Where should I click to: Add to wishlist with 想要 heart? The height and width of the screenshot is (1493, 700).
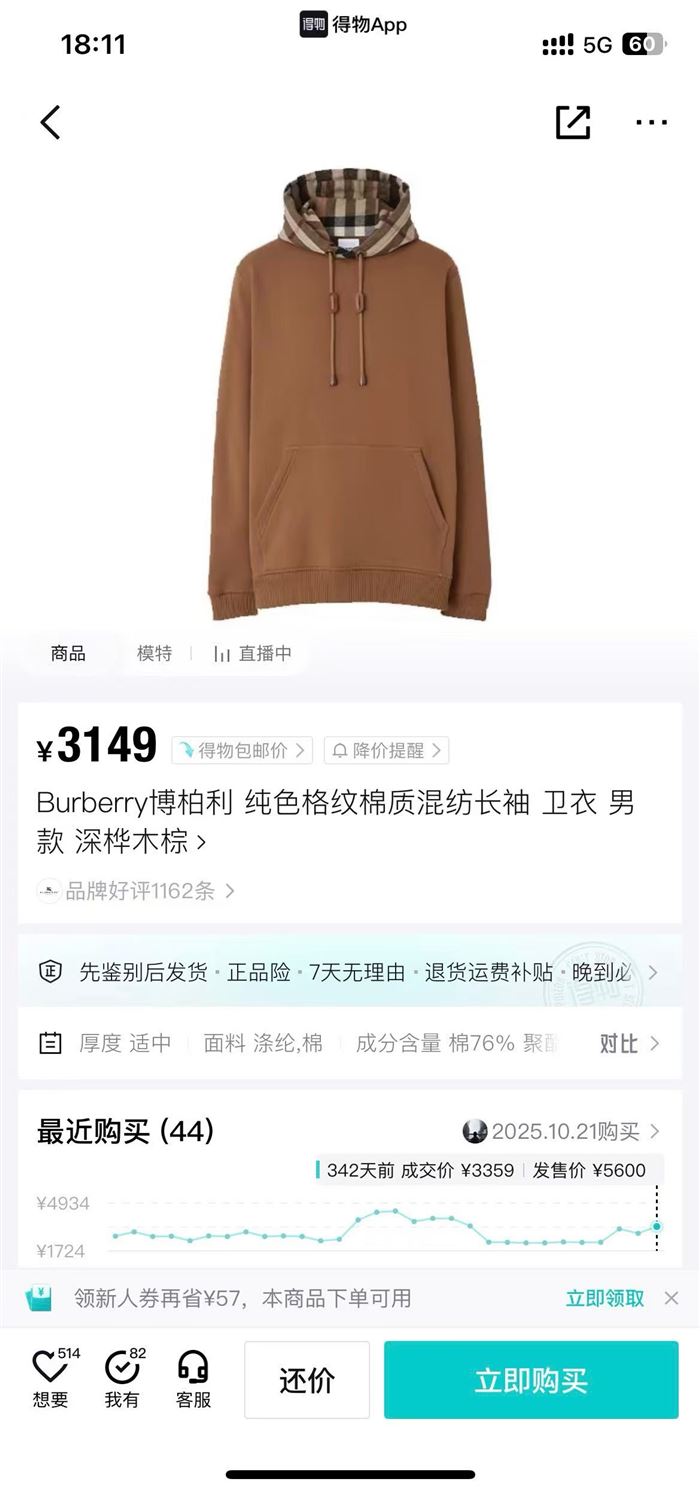50,1378
